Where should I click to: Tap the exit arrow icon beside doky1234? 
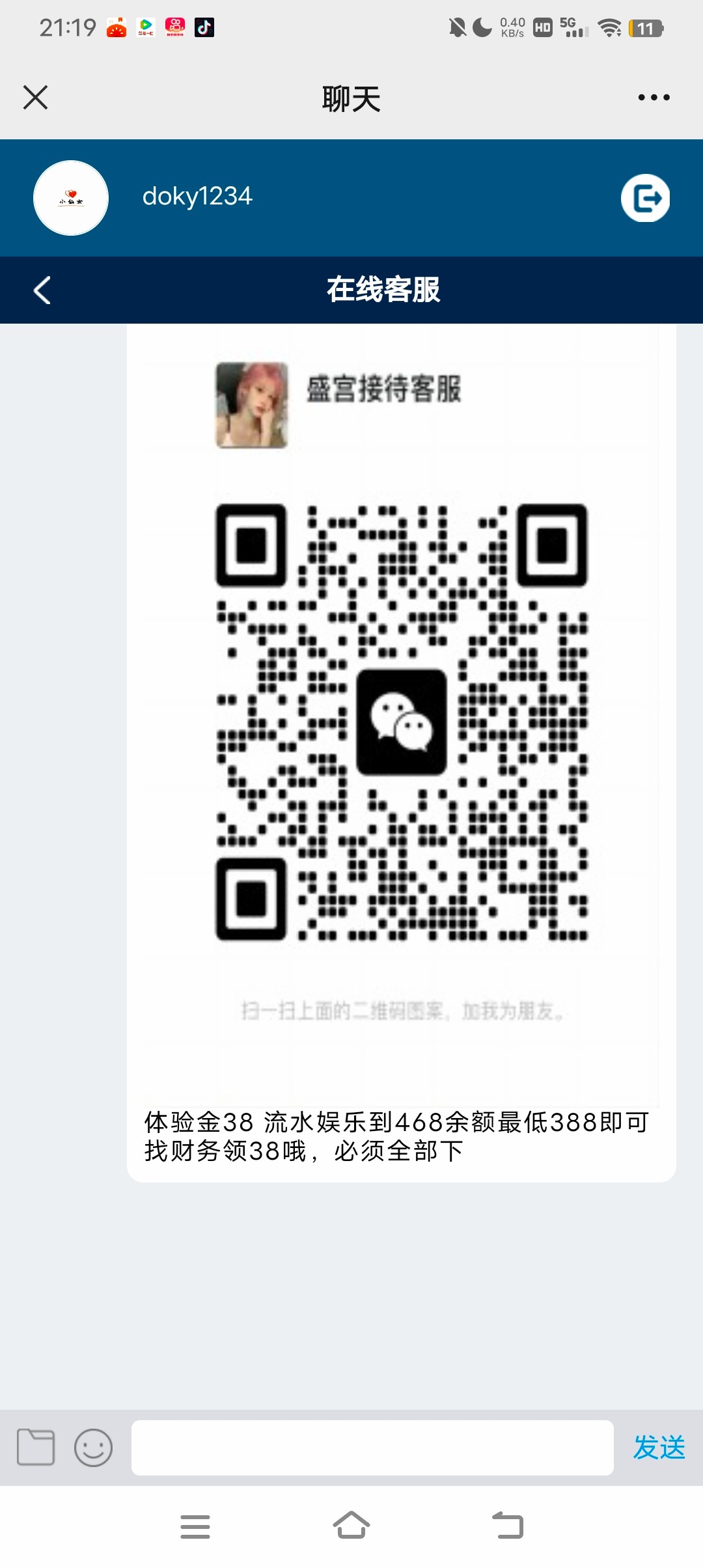coord(646,199)
